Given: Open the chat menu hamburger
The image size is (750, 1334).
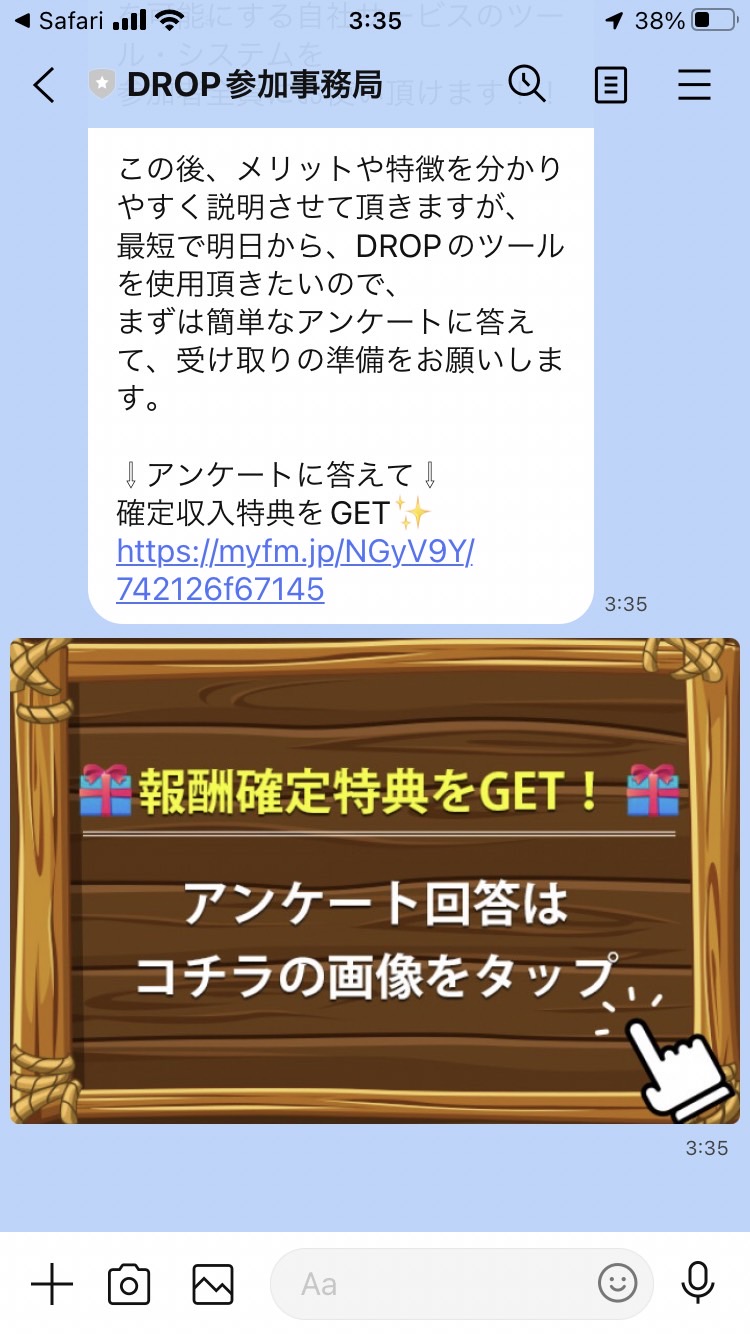Looking at the screenshot, I should tap(694, 85).
